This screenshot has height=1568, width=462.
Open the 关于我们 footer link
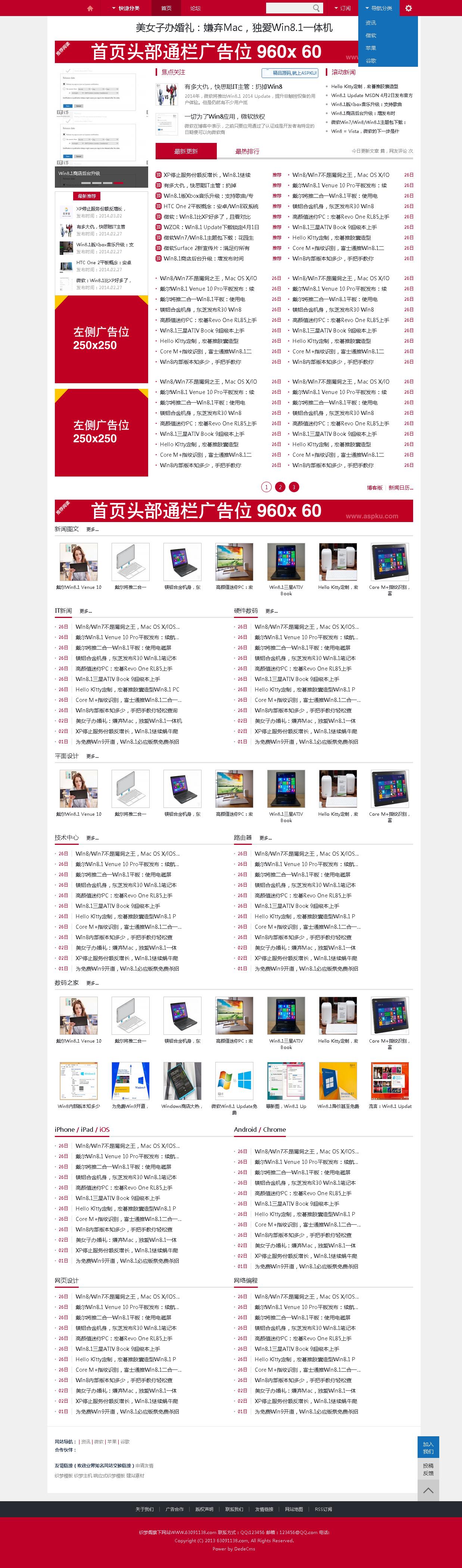coord(144,1509)
